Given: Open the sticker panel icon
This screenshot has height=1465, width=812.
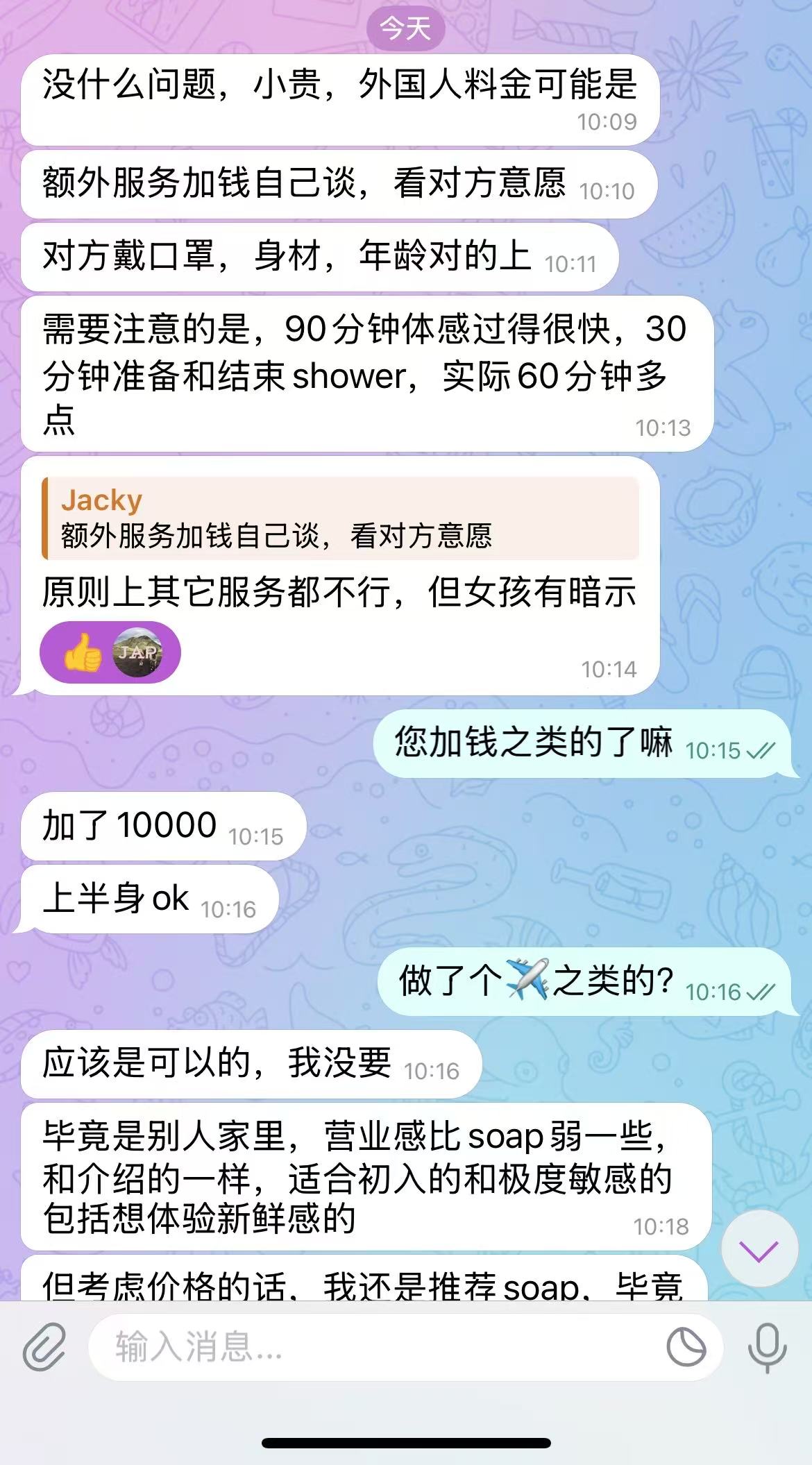Looking at the screenshot, I should 686,1347.
